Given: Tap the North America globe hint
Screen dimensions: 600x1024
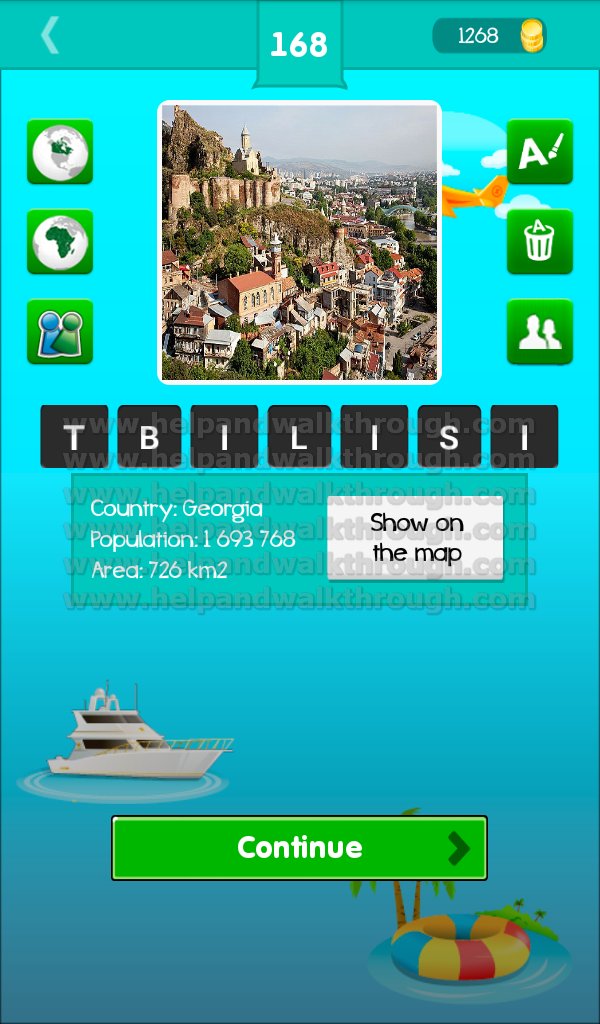Looking at the screenshot, I should pyautogui.click(x=60, y=152).
